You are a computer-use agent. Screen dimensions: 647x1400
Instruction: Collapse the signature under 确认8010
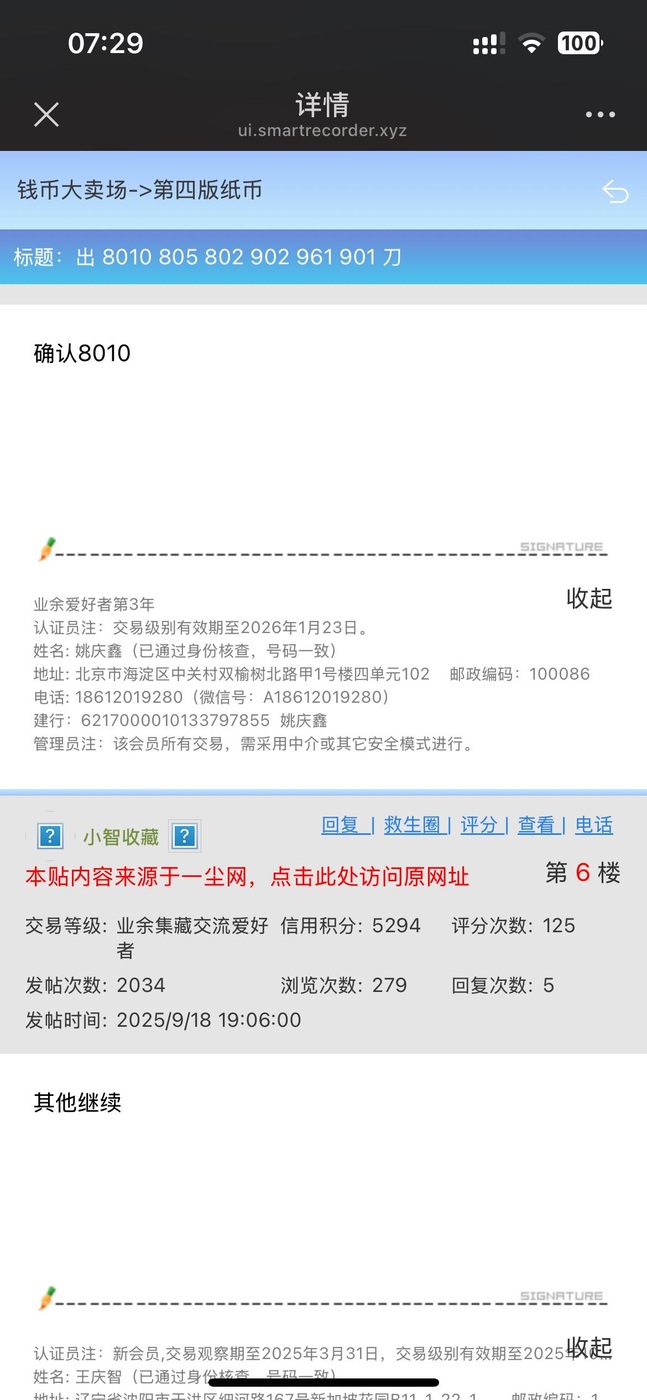pyautogui.click(x=589, y=599)
